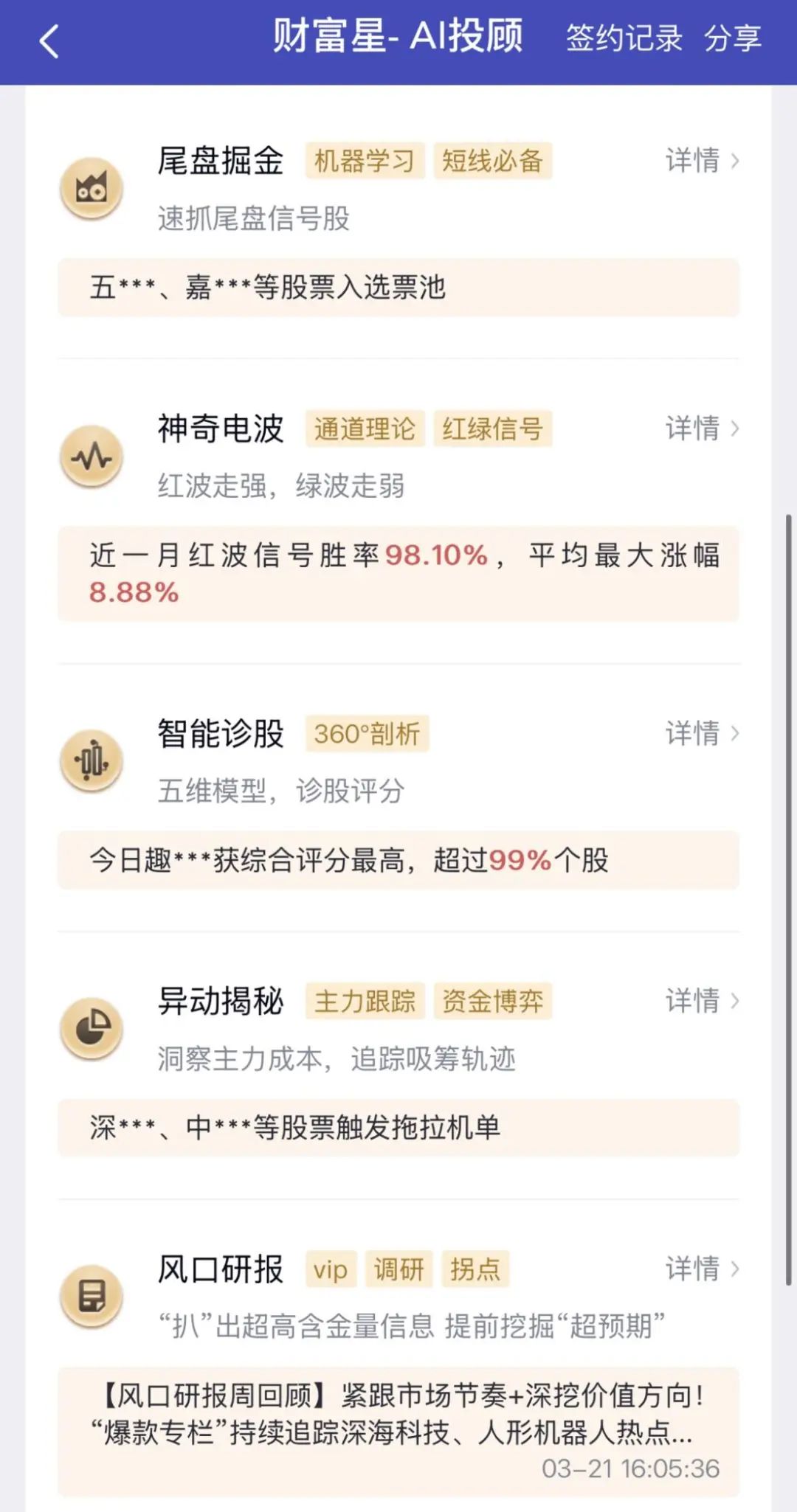Select the 分享 option in title bar
The width and height of the screenshot is (797, 1512).
733,42
